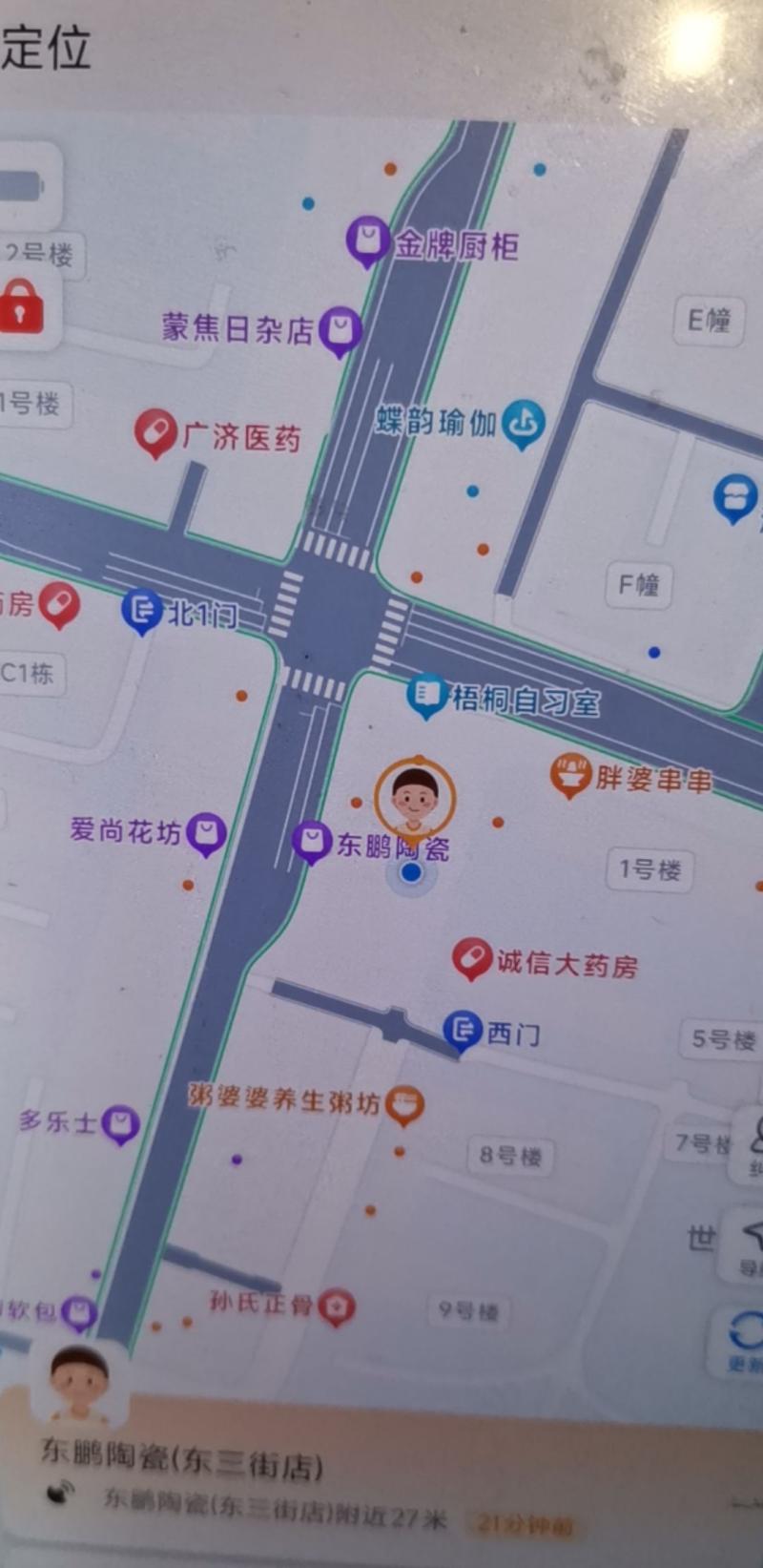Tap the 胖婆串串 restaurant marker
The width and height of the screenshot is (763, 1568).
click(570, 775)
